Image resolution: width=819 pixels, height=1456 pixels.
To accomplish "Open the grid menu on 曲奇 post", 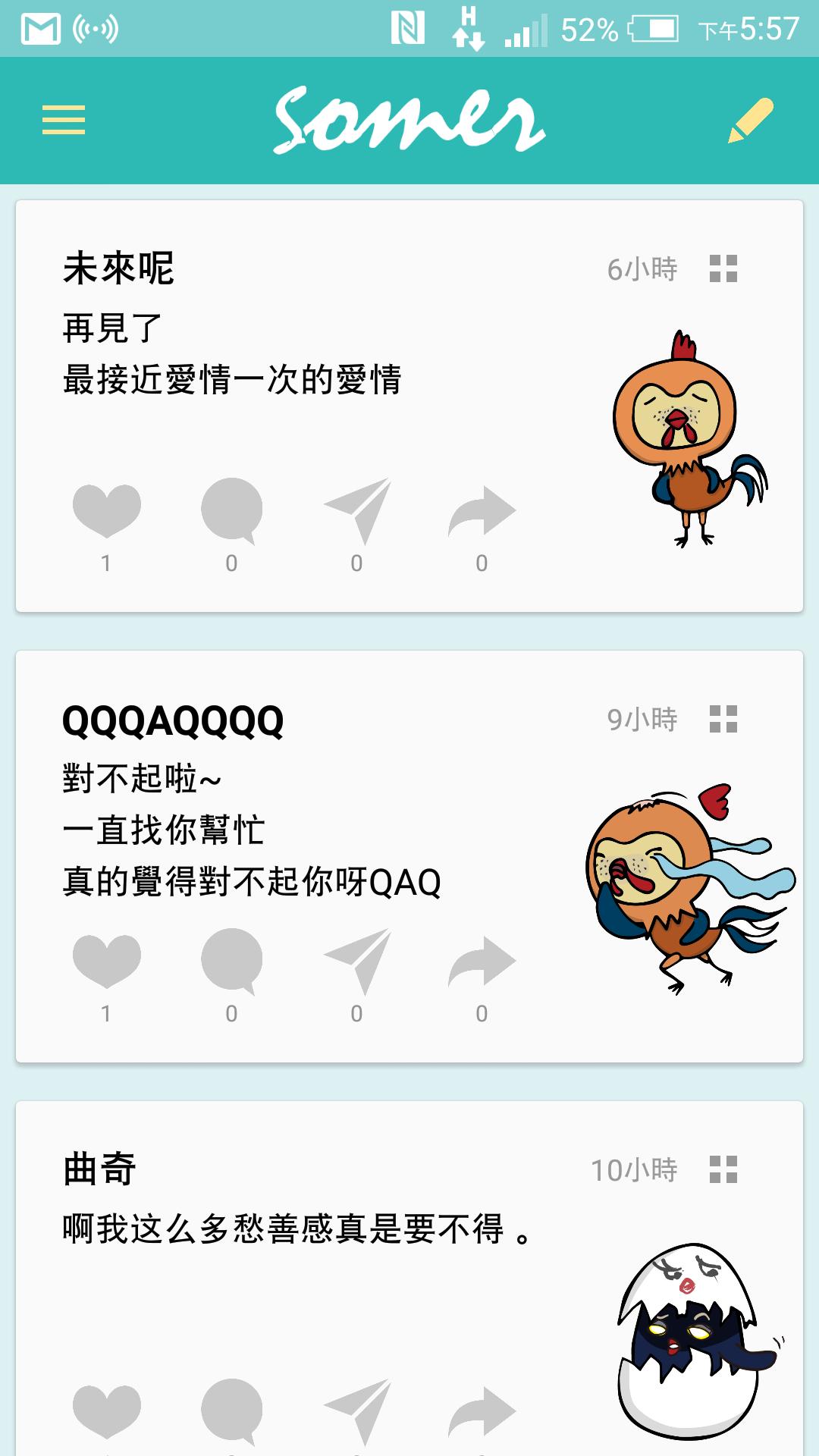I will pyautogui.click(x=723, y=1169).
